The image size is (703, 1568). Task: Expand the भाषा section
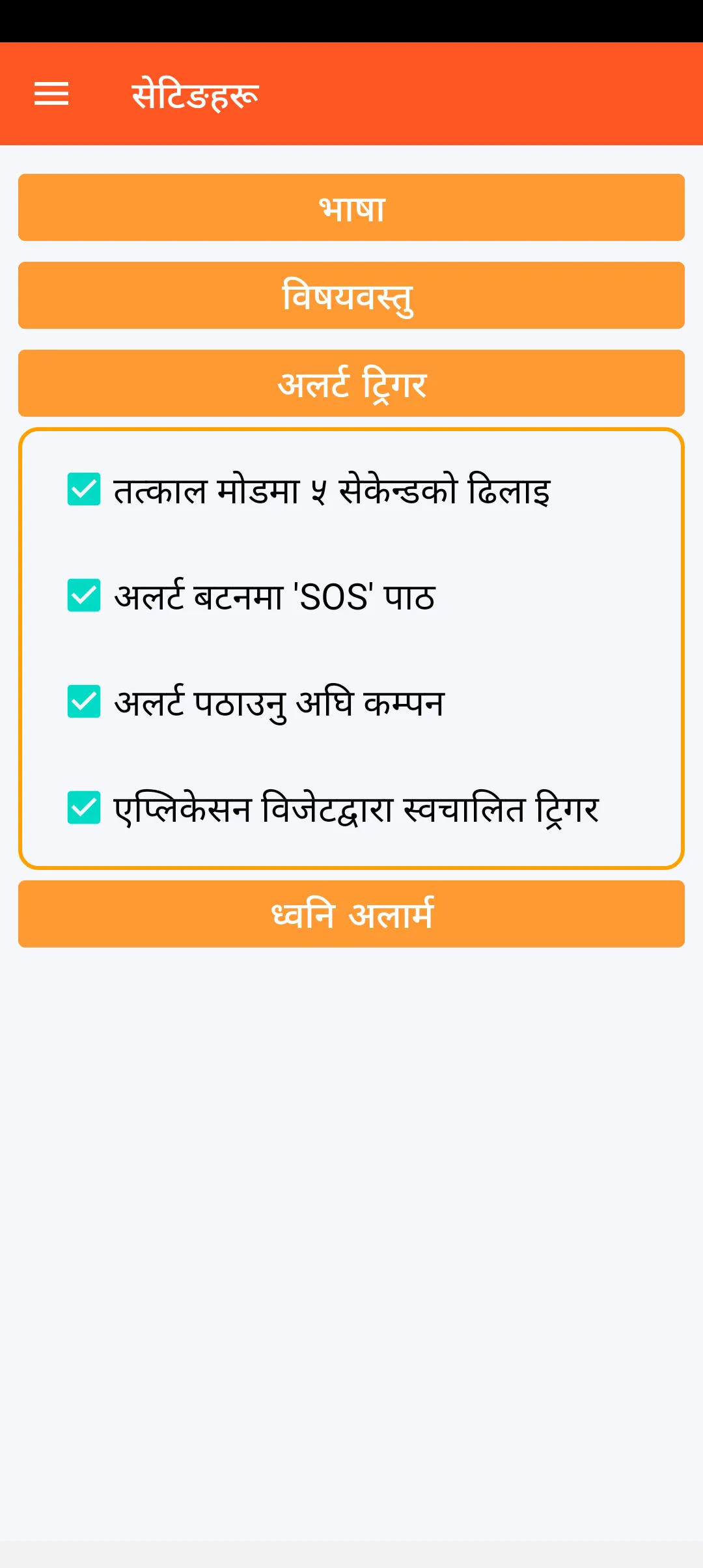pos(351,208)
